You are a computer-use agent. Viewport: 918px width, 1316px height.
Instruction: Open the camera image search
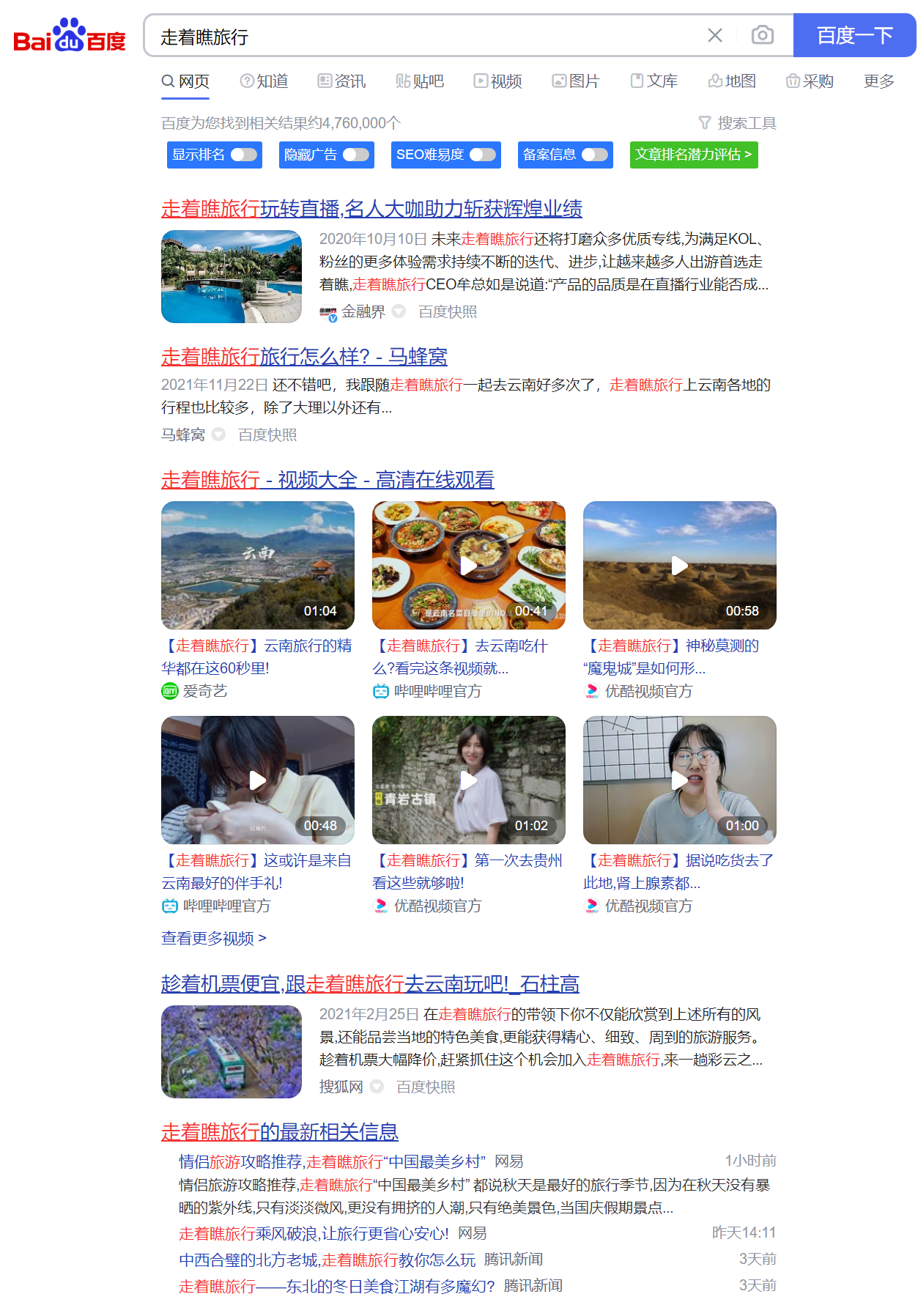click(762, 35)
